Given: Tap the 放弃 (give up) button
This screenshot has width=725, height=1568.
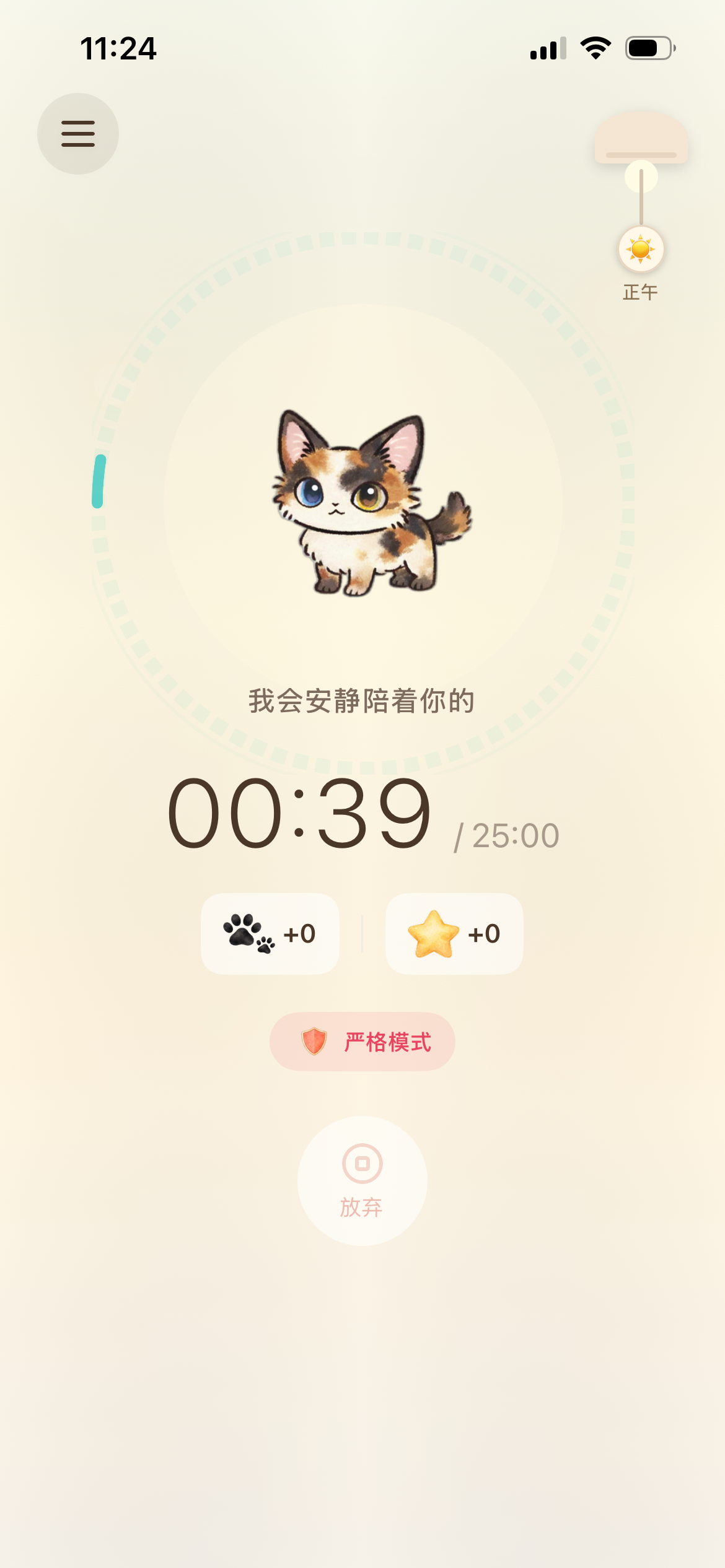Looking at the screenshot, I should point(362,1180).
